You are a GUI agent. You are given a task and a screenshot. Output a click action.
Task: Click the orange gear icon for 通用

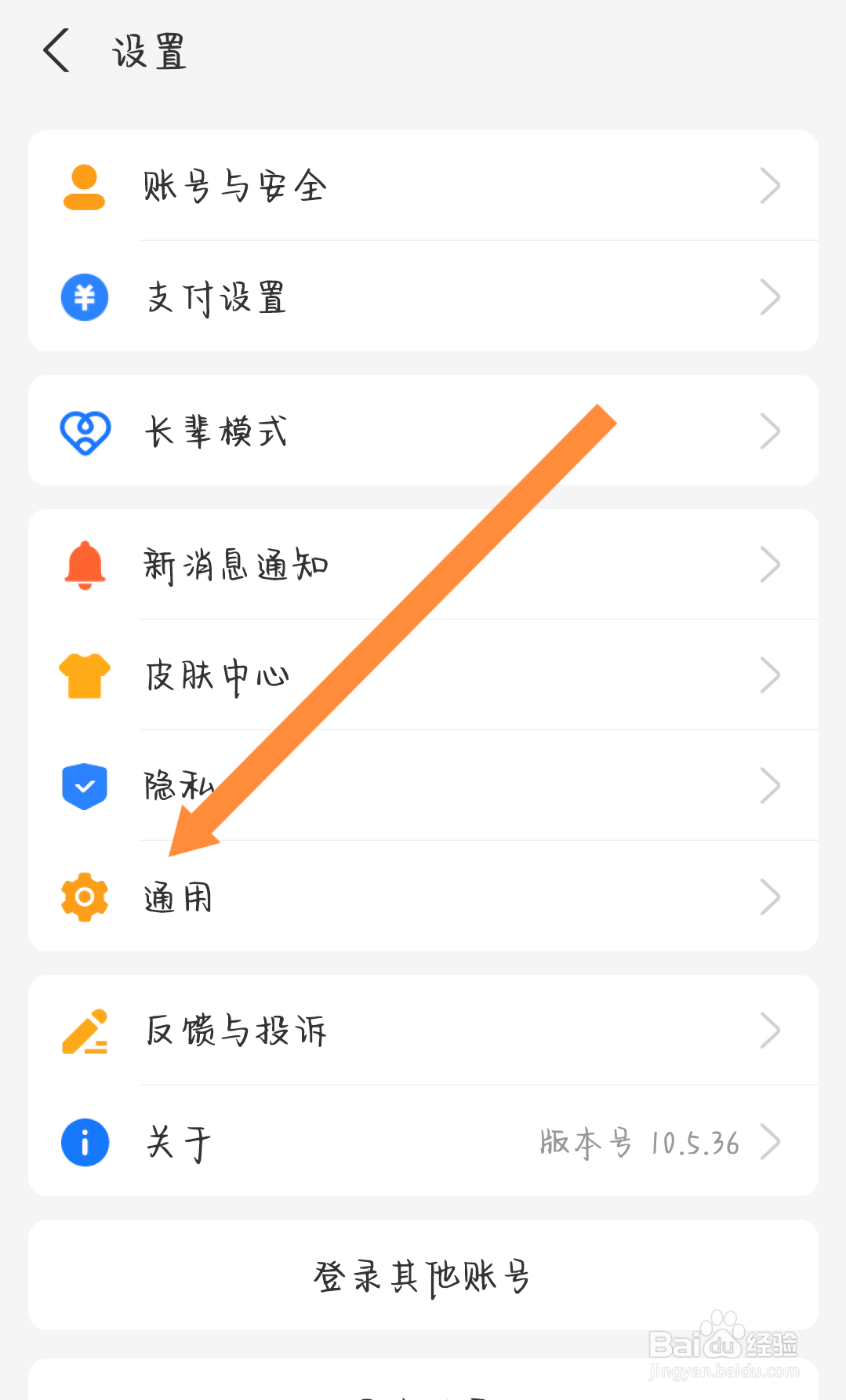pos(84,896)
